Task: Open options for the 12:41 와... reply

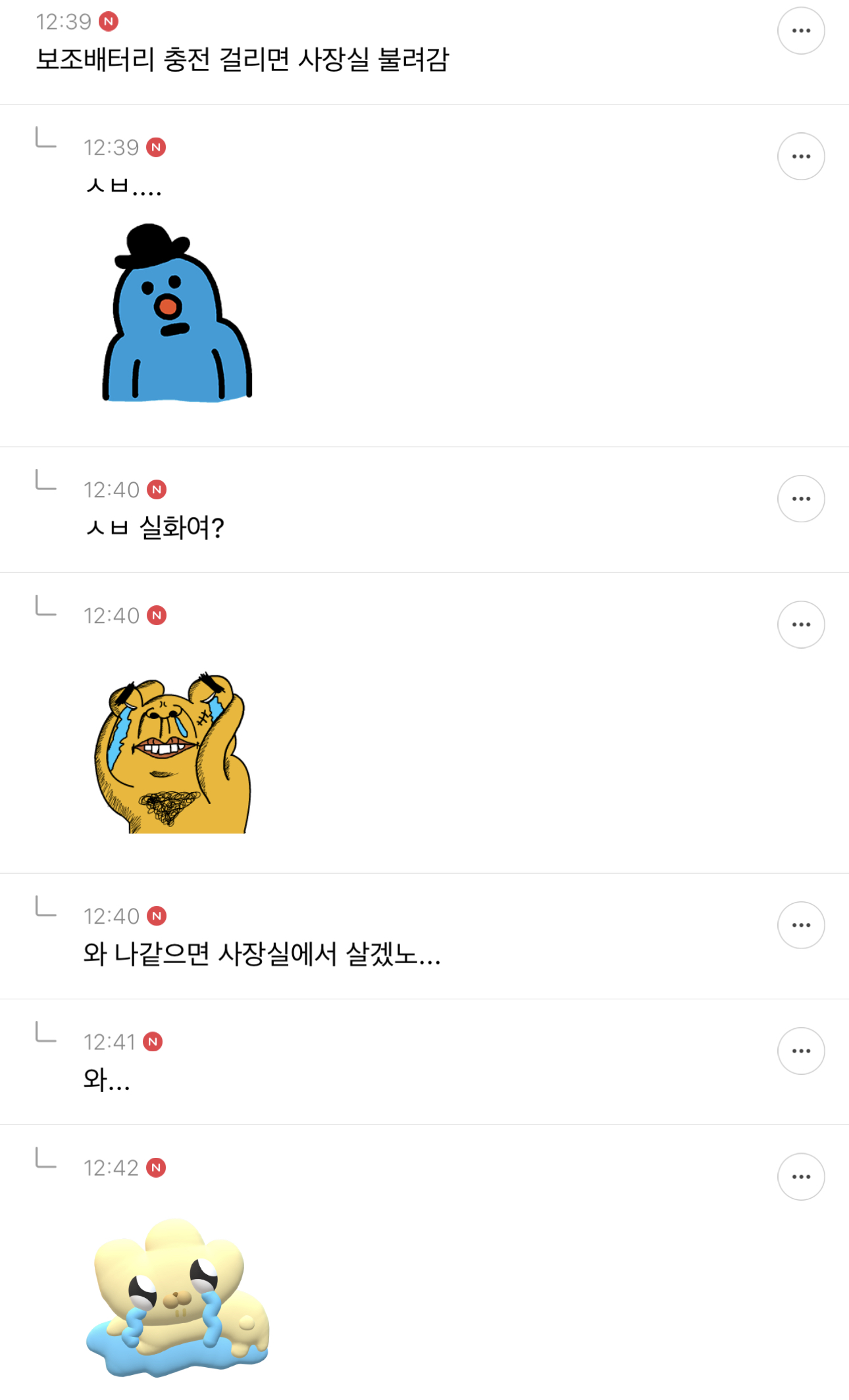Action: pos(801,1051)
